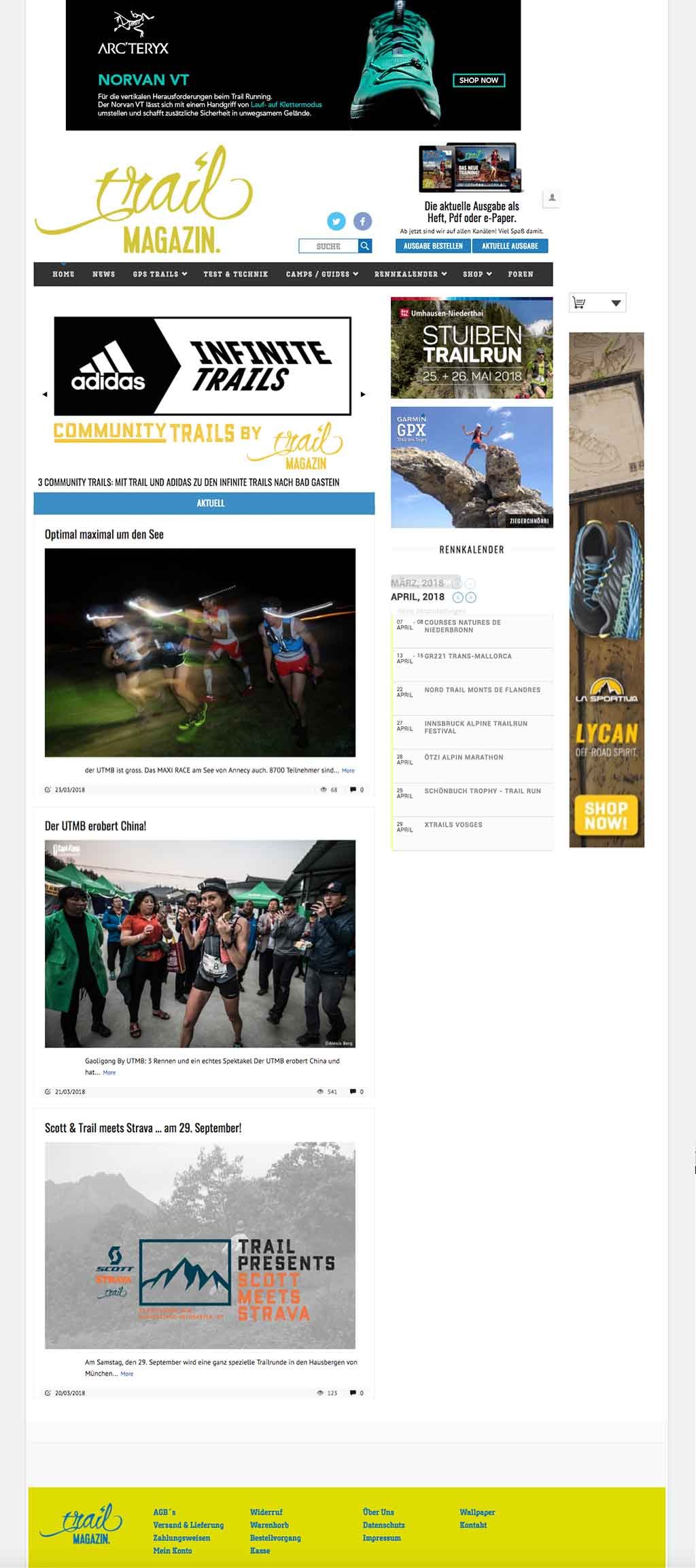
Task: Open the Der UTMB erobert China article photo
Action: pyautogui.click(x=200, y=944)
